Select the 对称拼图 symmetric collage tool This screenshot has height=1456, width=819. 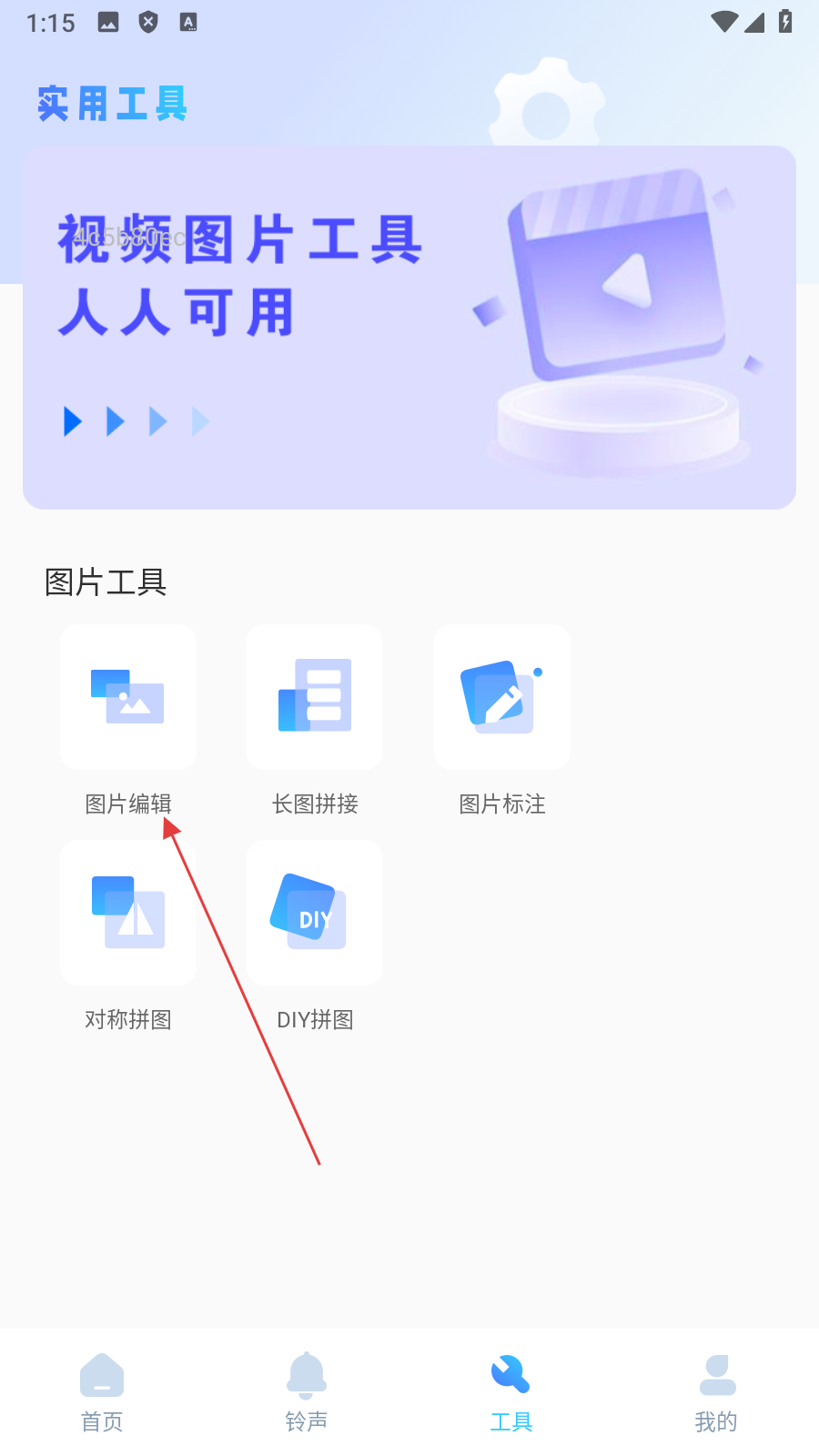coord(128,914)
